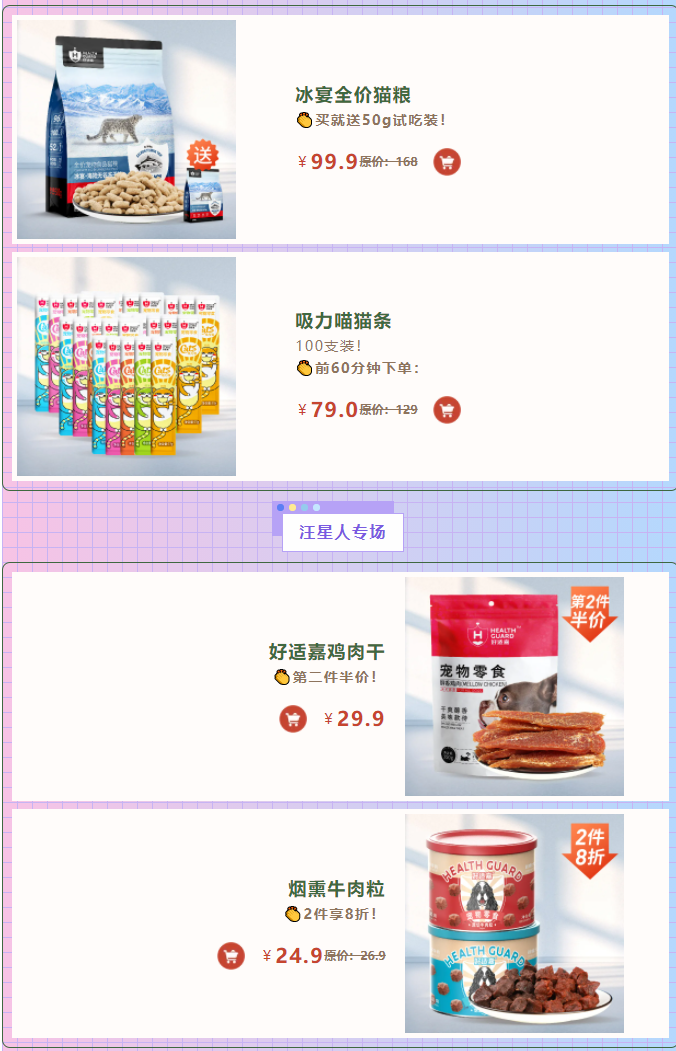Add 冰宴全价猫粮 to the cart
Viewport: 676px width, 1051px height.
tap(447, 162)
